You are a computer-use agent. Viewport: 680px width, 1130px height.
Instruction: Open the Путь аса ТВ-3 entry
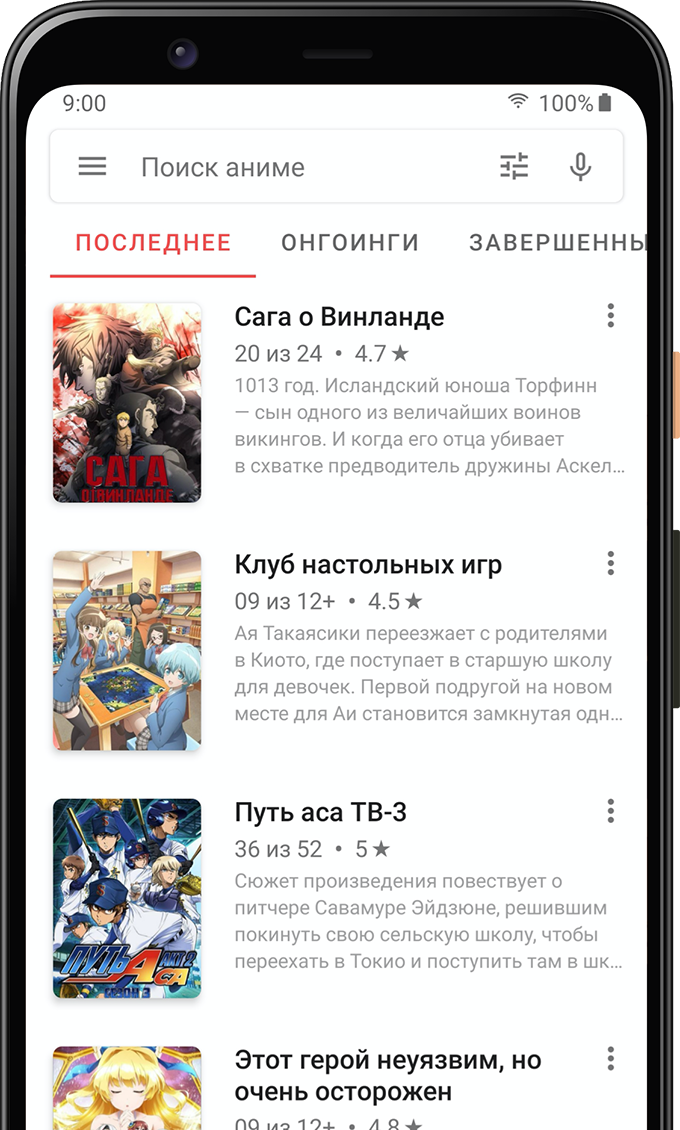pyautogui.click(x=339, y=899)
